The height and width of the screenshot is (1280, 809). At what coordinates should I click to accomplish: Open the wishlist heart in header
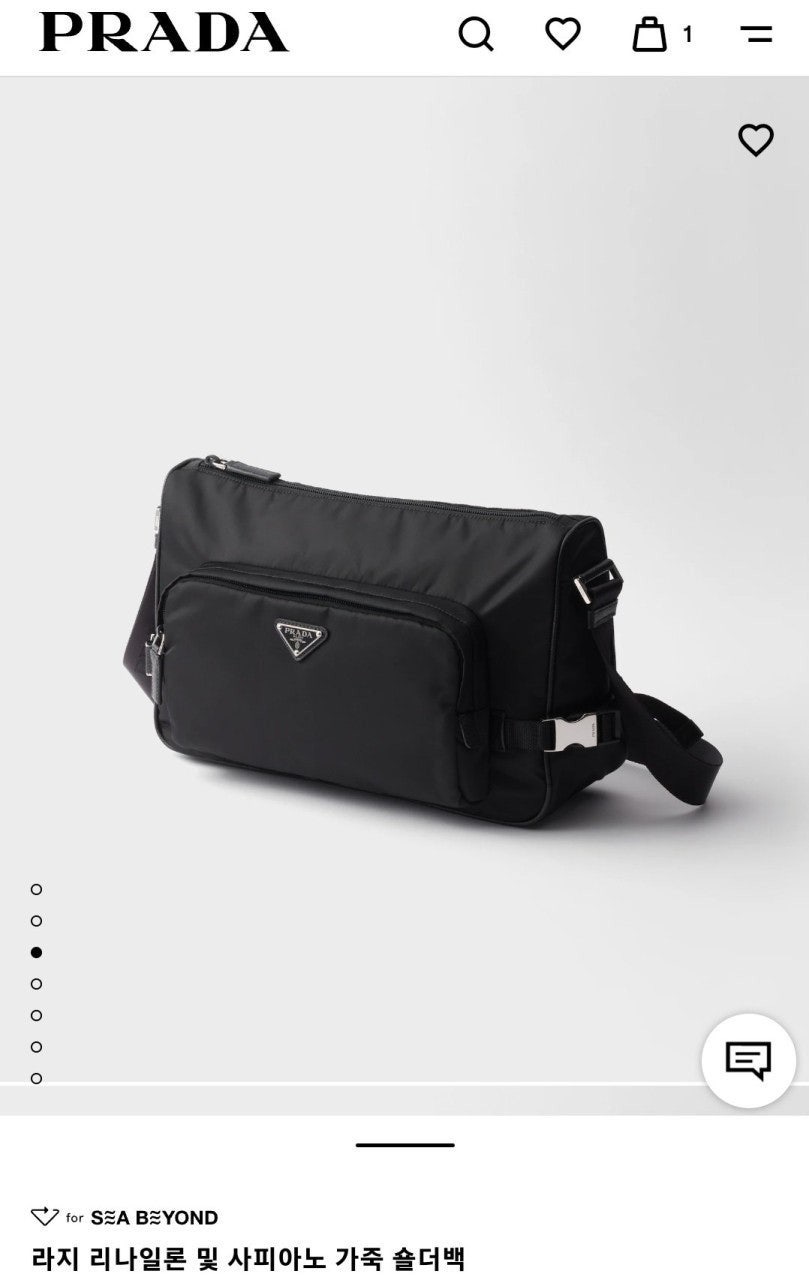point(563,34)
